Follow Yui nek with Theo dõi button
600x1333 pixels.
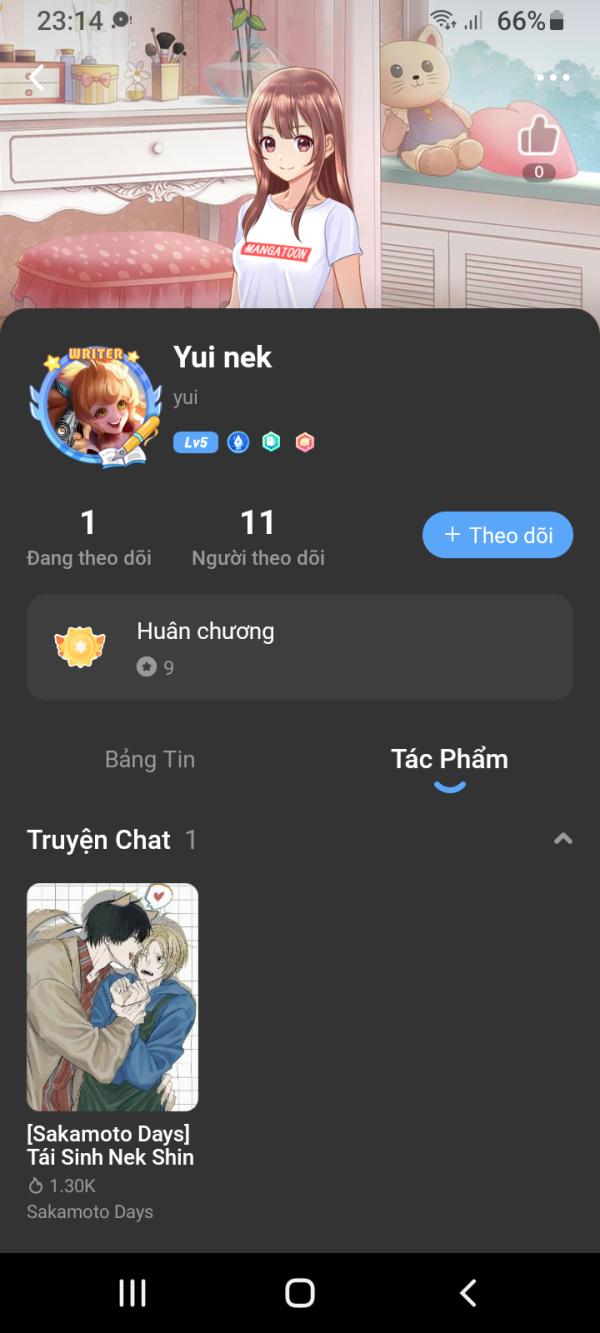pyautogui.click(x=498, y=535)
